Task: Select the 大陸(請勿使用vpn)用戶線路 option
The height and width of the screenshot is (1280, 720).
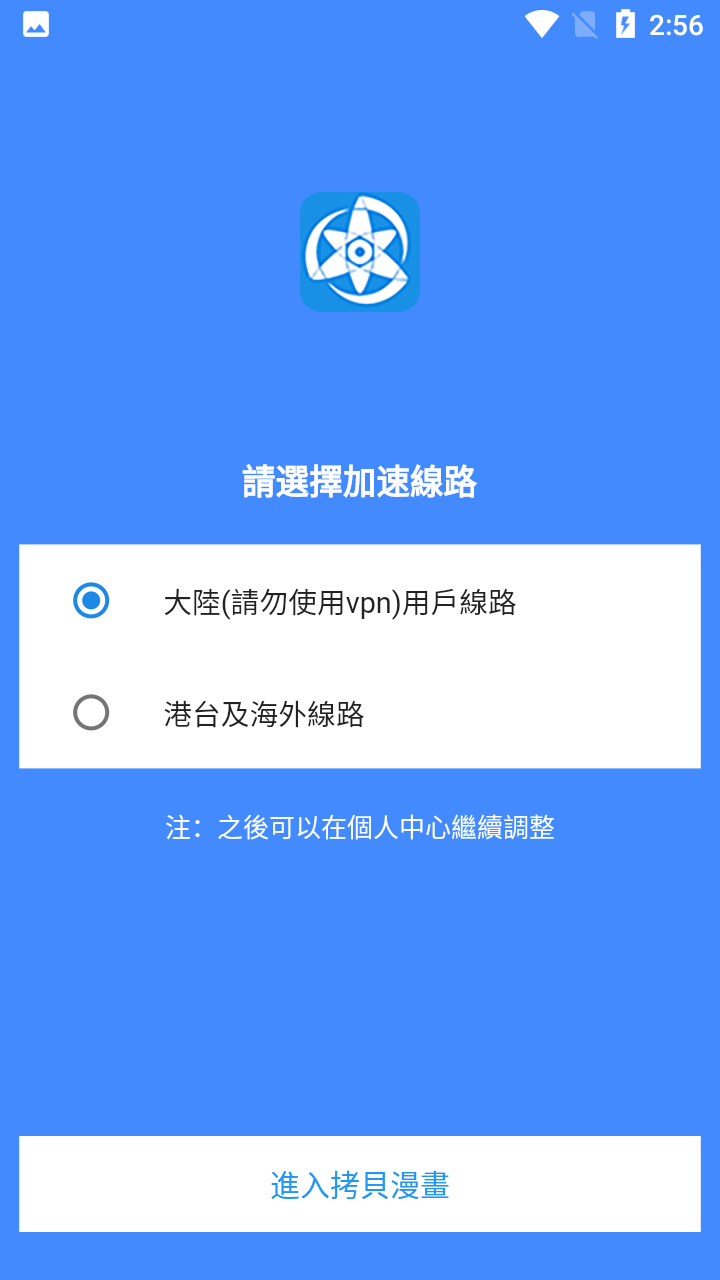Action: click(359, 601)
